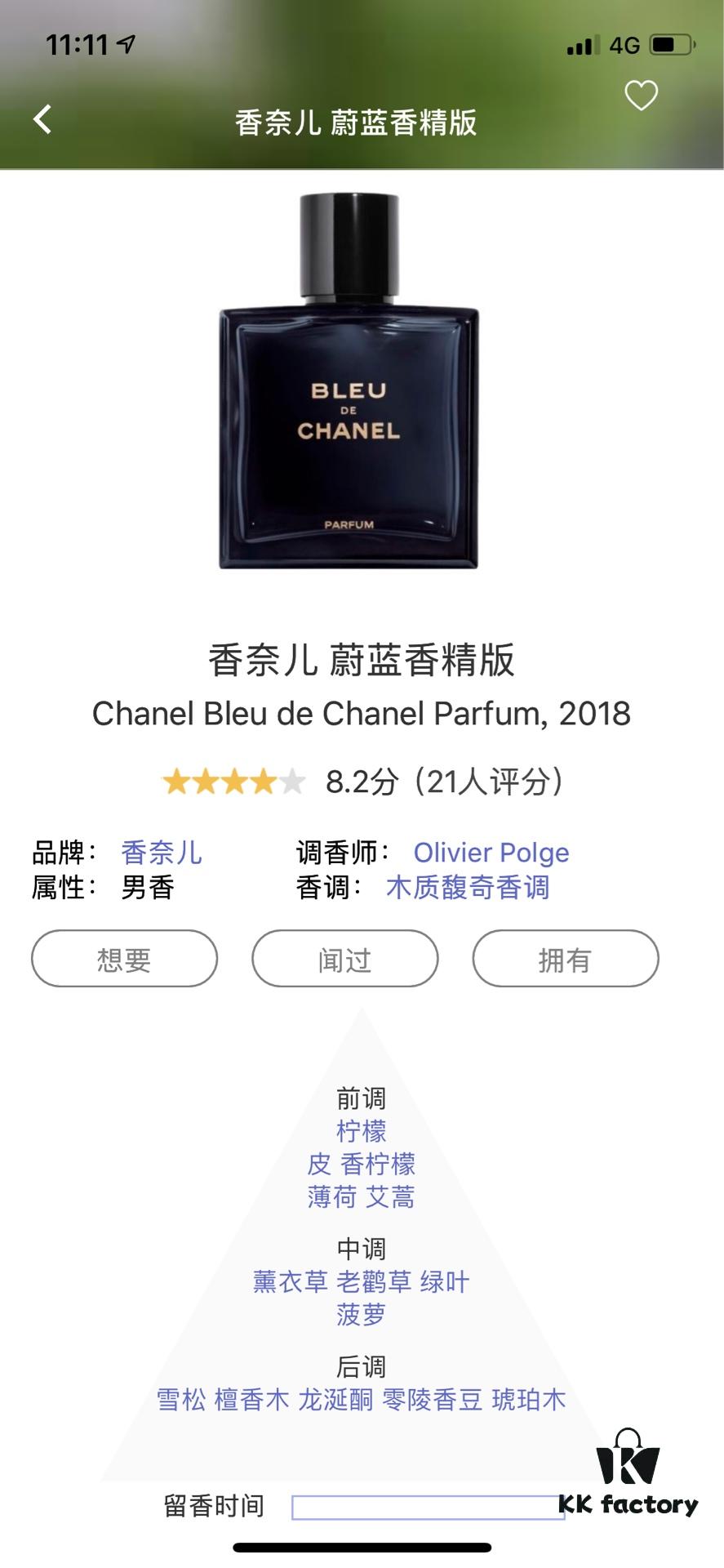The width and height of the screenshot is (724, 1568).
Task: Tap the back arrow to return
Action: 42,118
